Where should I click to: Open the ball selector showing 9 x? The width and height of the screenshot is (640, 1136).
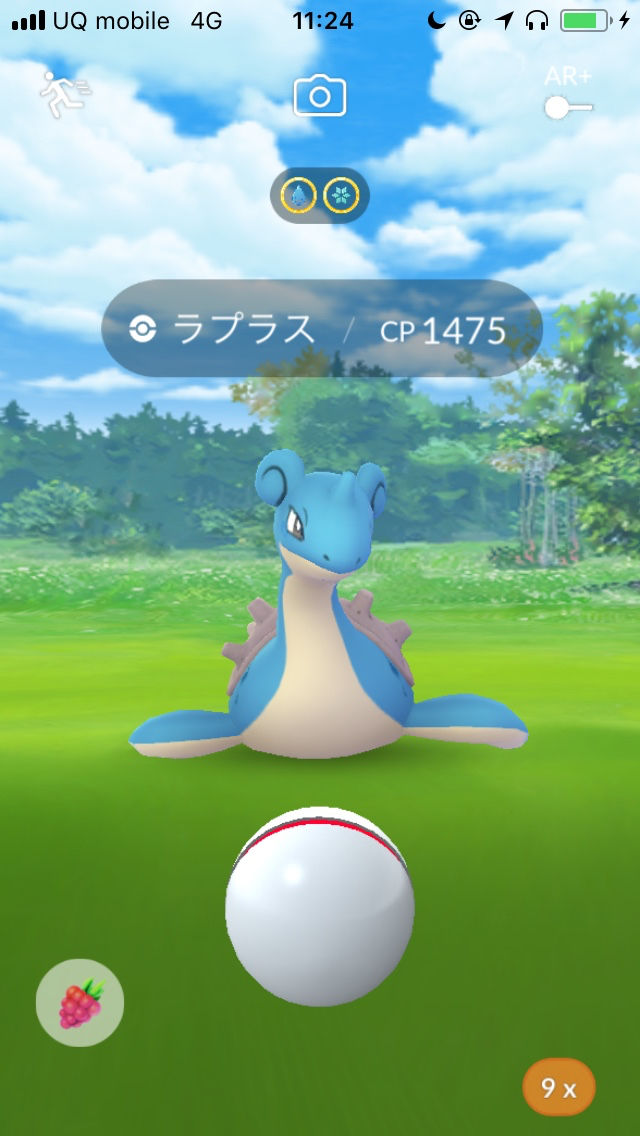(559, 1087)
